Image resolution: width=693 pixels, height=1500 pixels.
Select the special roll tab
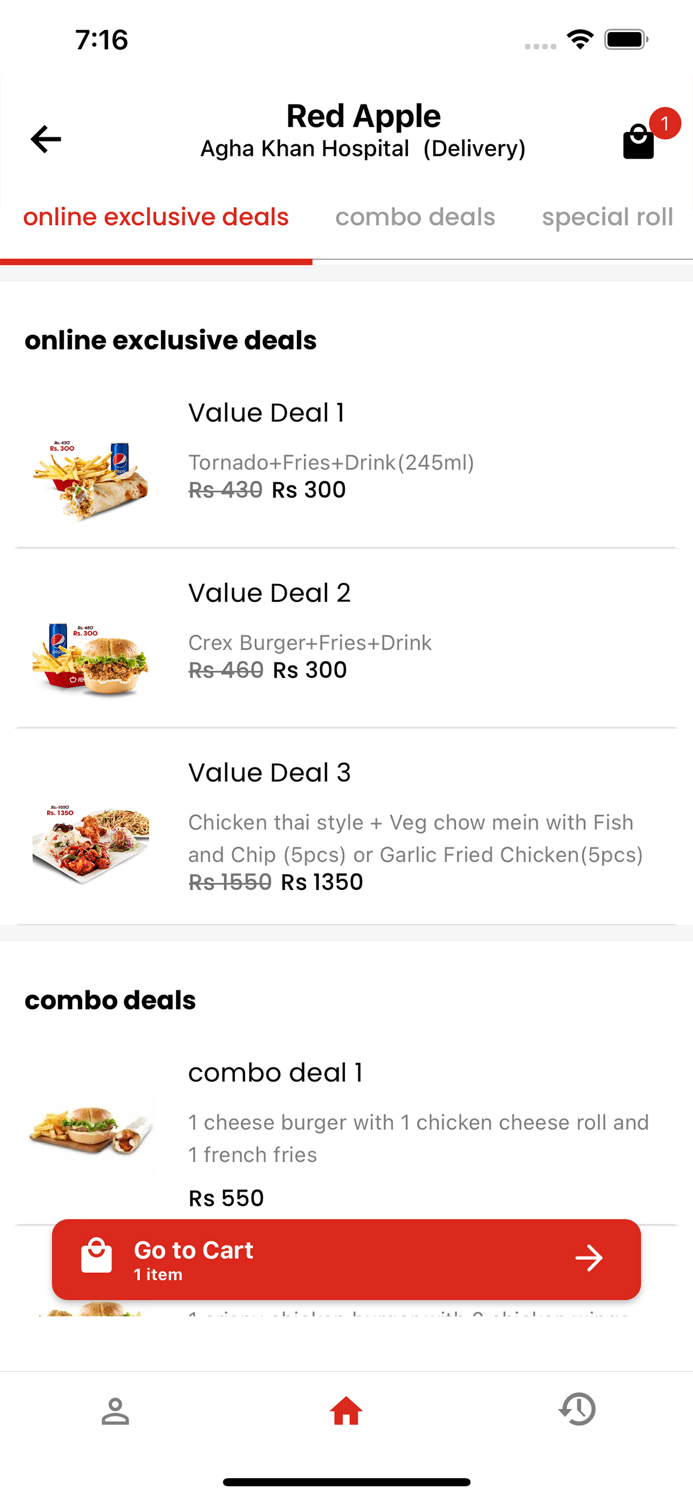pos(607,217)
